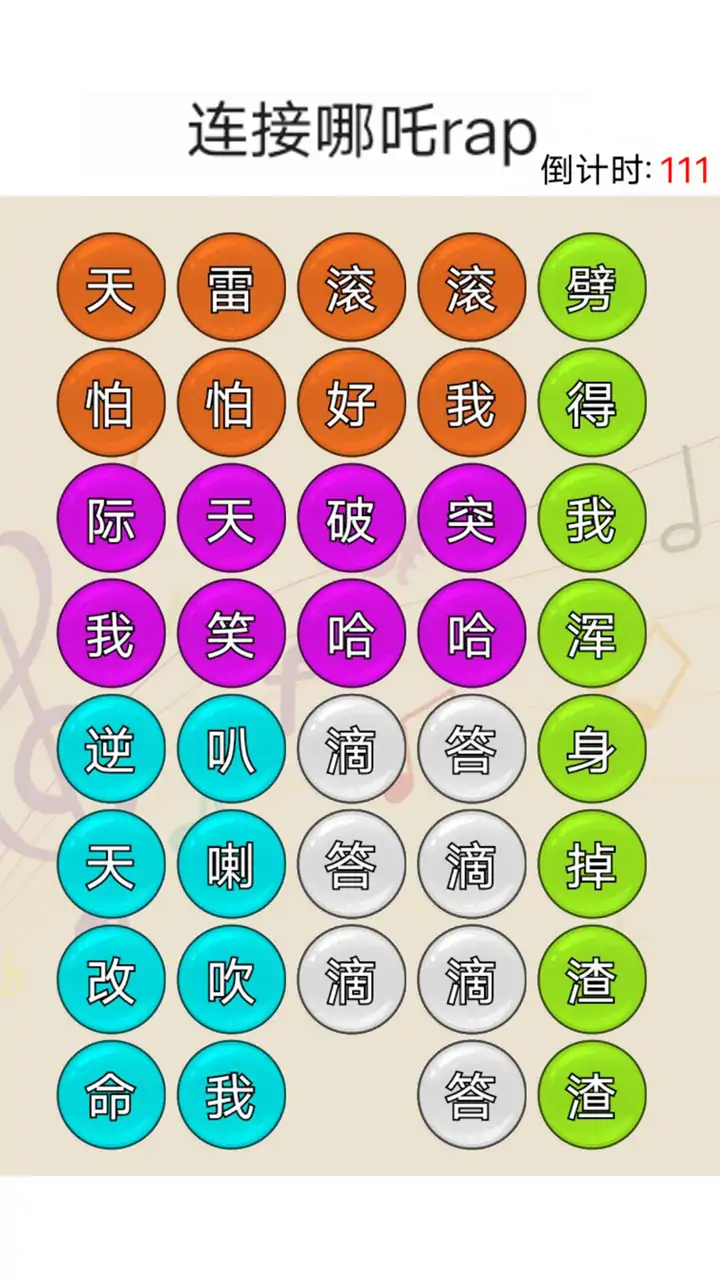
Task: Select the green 劈 bubble
Action: click(x=592, y=288)
